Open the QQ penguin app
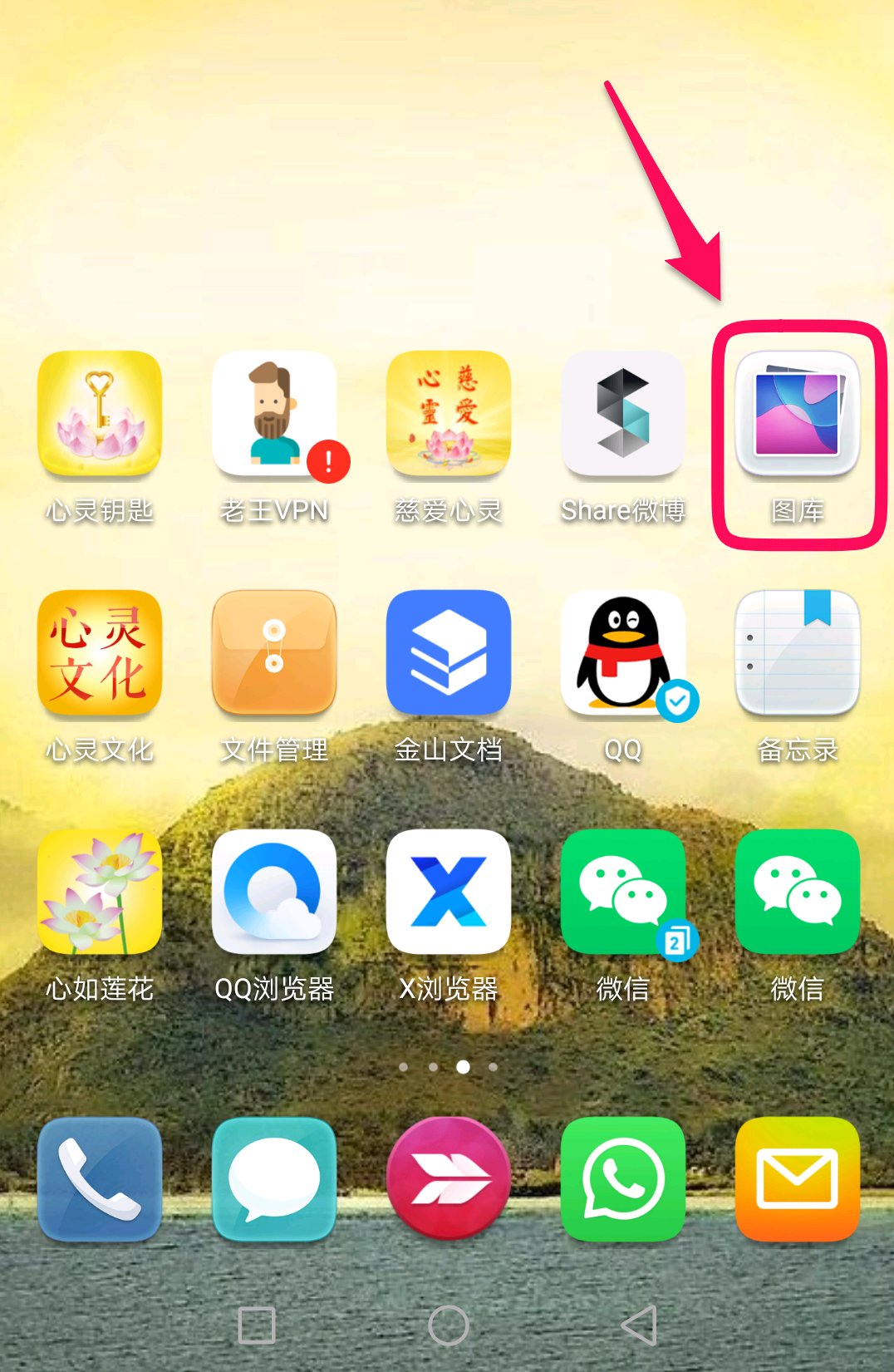The image size is (894, 1372). coord(623,654)
